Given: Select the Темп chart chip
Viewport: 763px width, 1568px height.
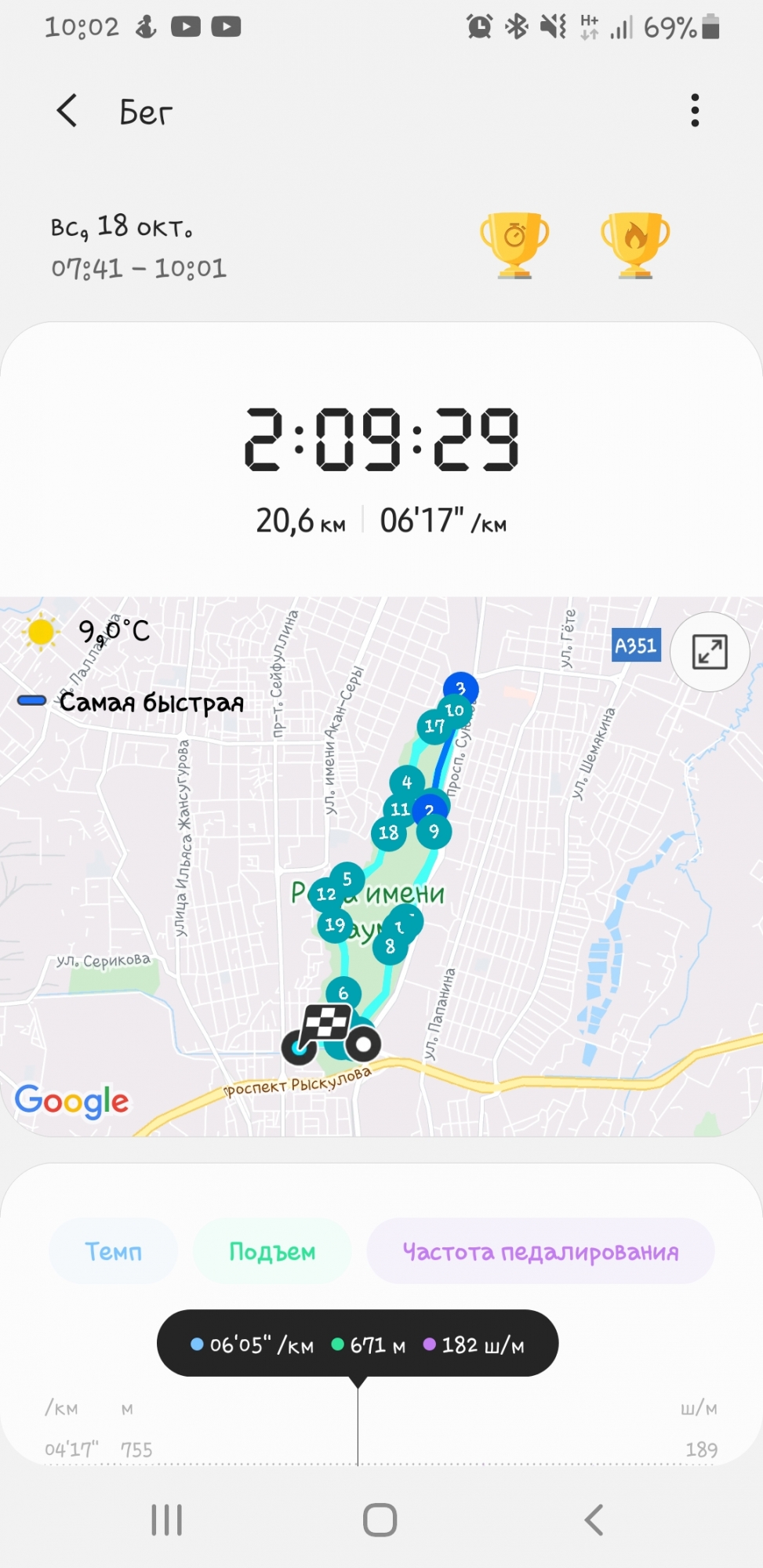Looking at the screenshot, I should [114, 1251].
